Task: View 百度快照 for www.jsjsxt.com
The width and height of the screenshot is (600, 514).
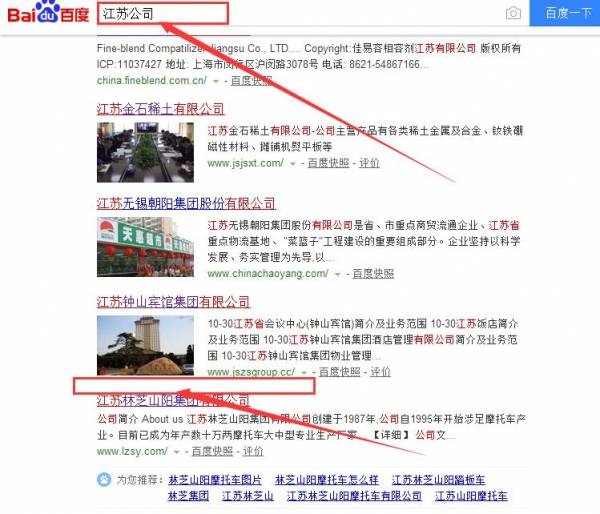Action: tap(328, 162)
